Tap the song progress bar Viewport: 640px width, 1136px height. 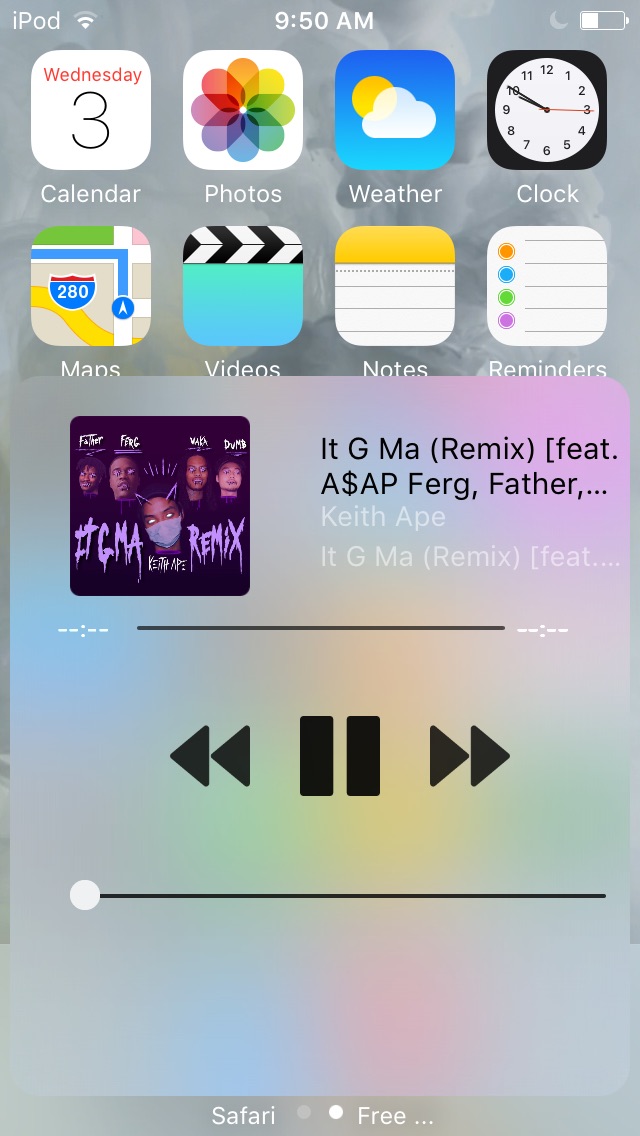pos(320,628)
